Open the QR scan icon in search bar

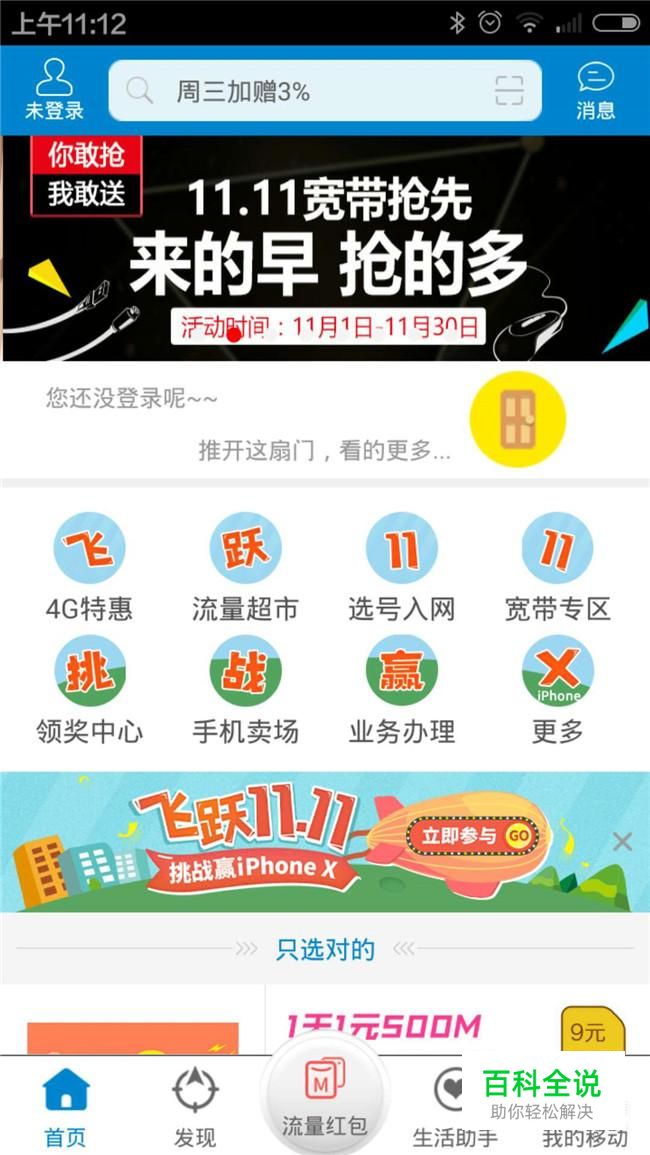(509, 92)
